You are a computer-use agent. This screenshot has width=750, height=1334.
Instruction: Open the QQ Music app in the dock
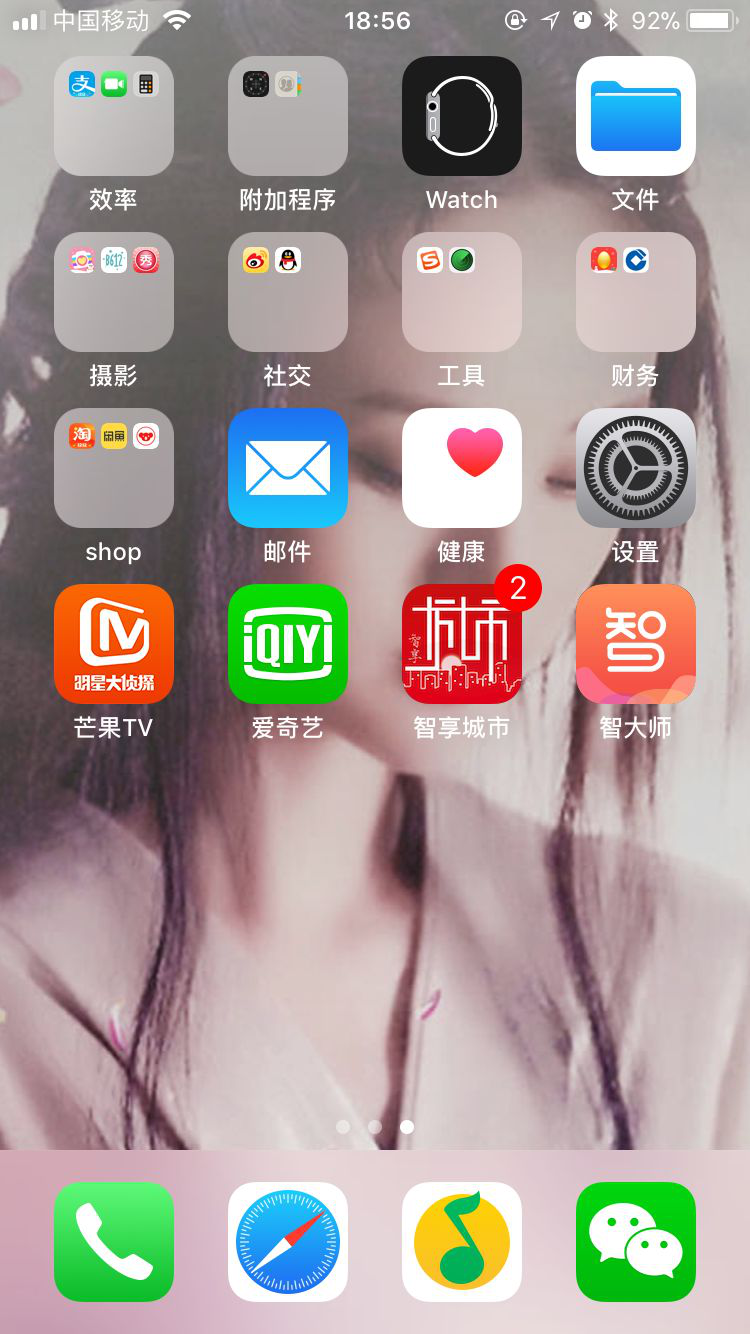coord(461,1242)
